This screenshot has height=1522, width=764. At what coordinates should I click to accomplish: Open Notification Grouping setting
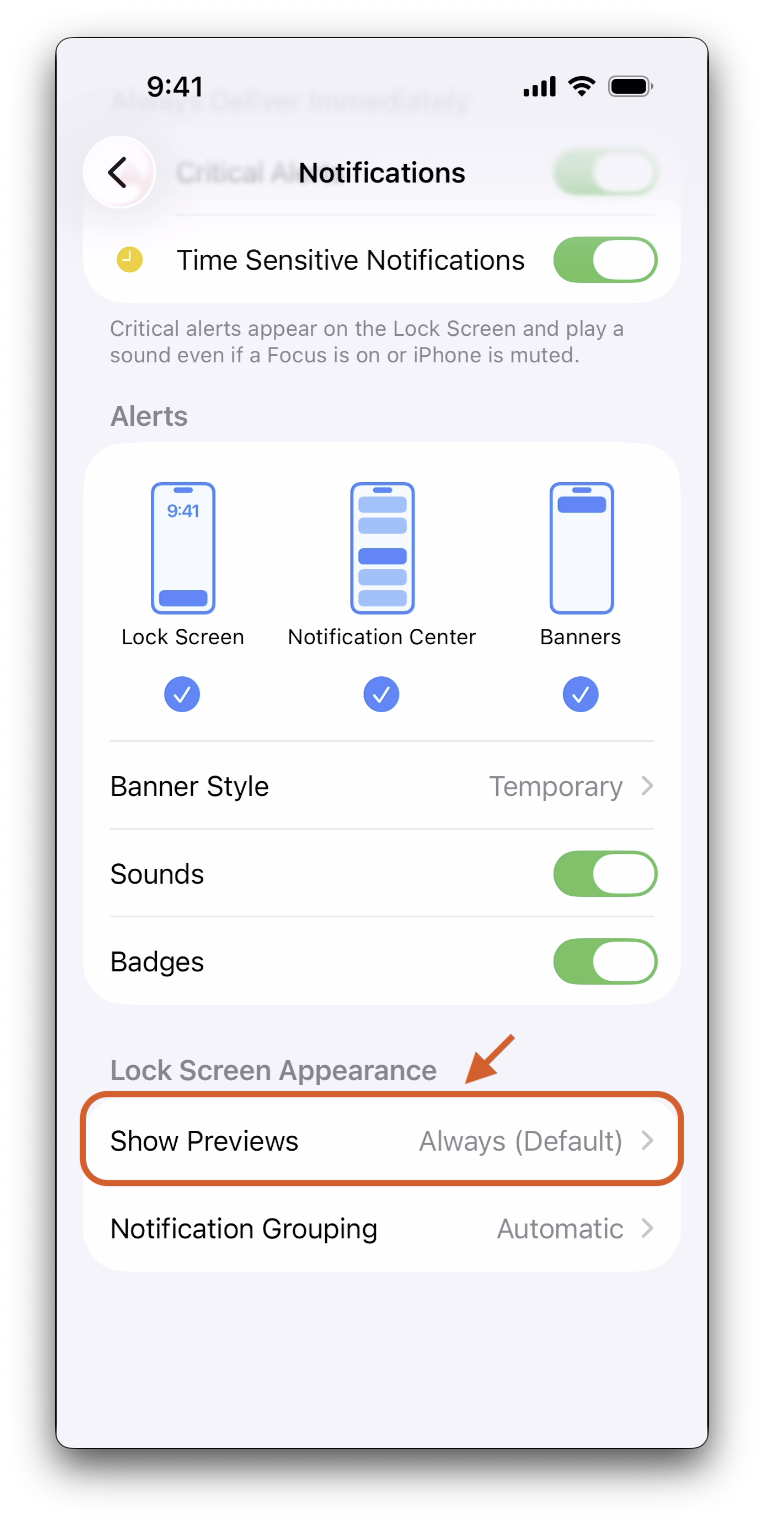(381, 1229)
